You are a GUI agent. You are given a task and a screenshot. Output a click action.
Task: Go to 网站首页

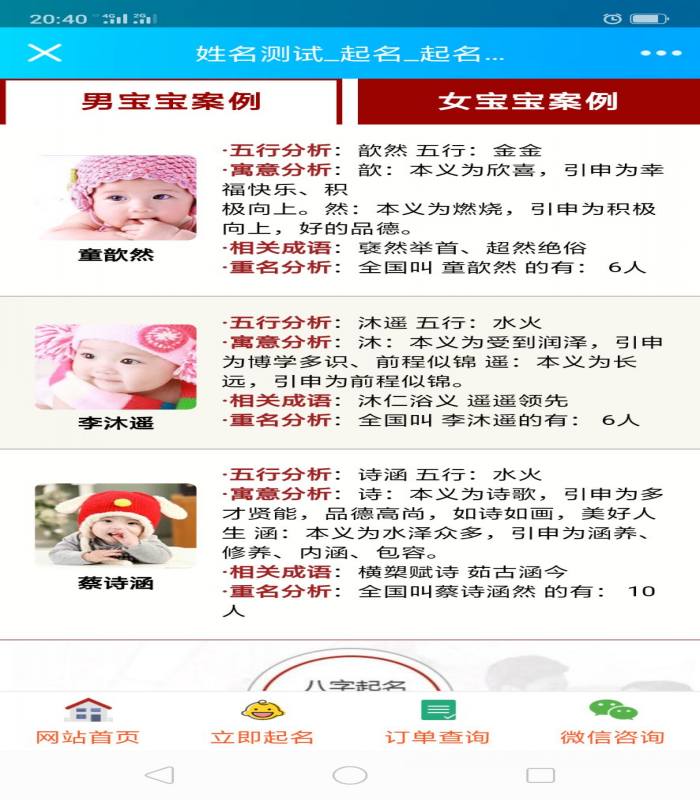(88, 722)
